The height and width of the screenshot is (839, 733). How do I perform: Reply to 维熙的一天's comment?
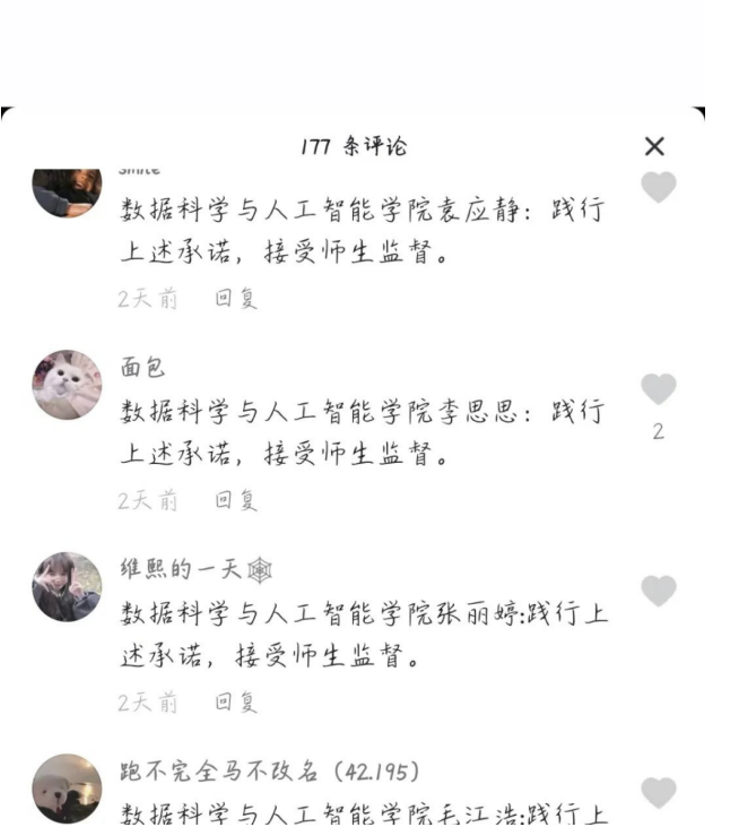236,702
